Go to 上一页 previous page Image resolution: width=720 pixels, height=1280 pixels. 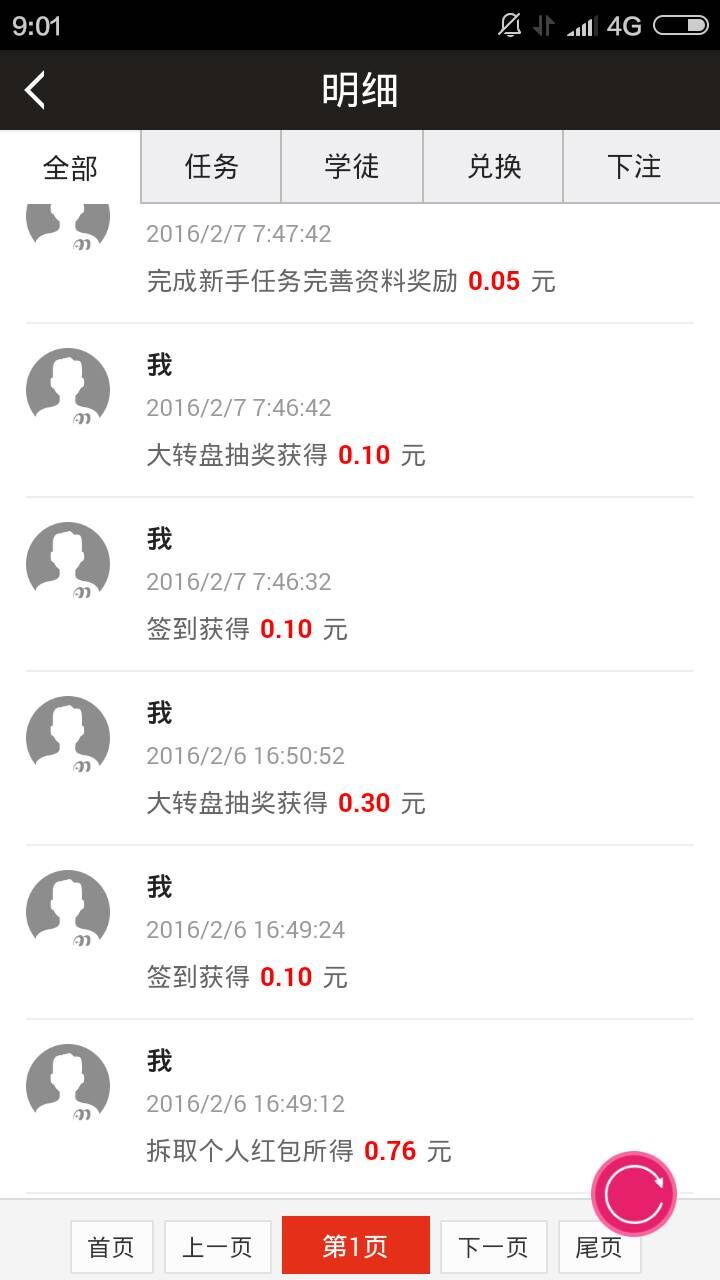(x=217, y=1247)
